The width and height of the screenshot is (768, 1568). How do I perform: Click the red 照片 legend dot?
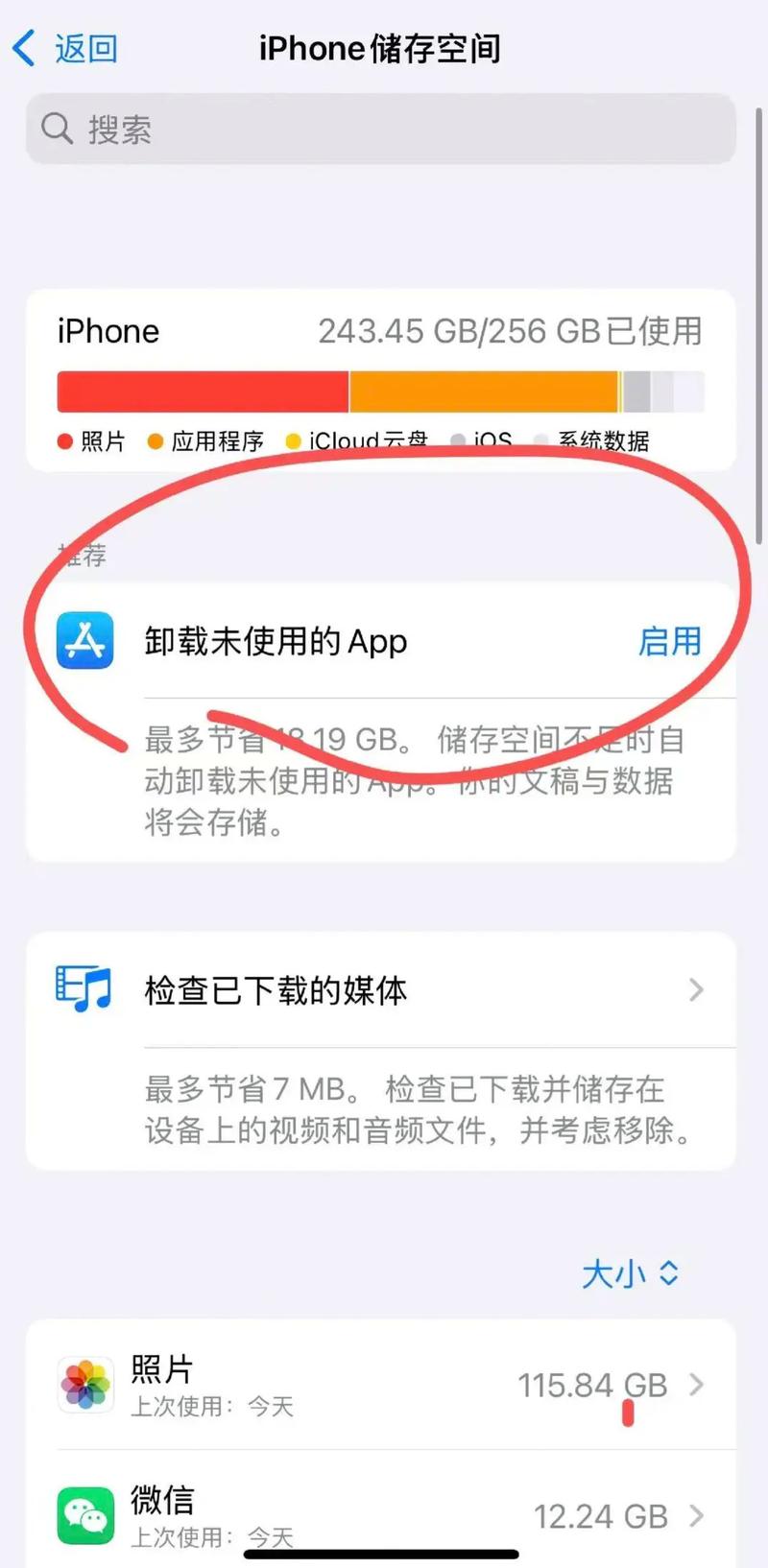pos(63,441)
